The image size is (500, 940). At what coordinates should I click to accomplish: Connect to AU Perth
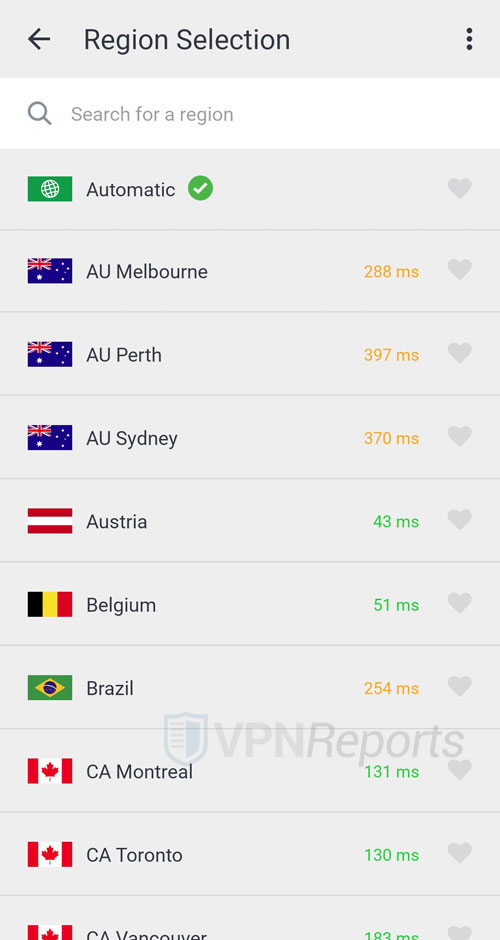[x=250, y=354]
